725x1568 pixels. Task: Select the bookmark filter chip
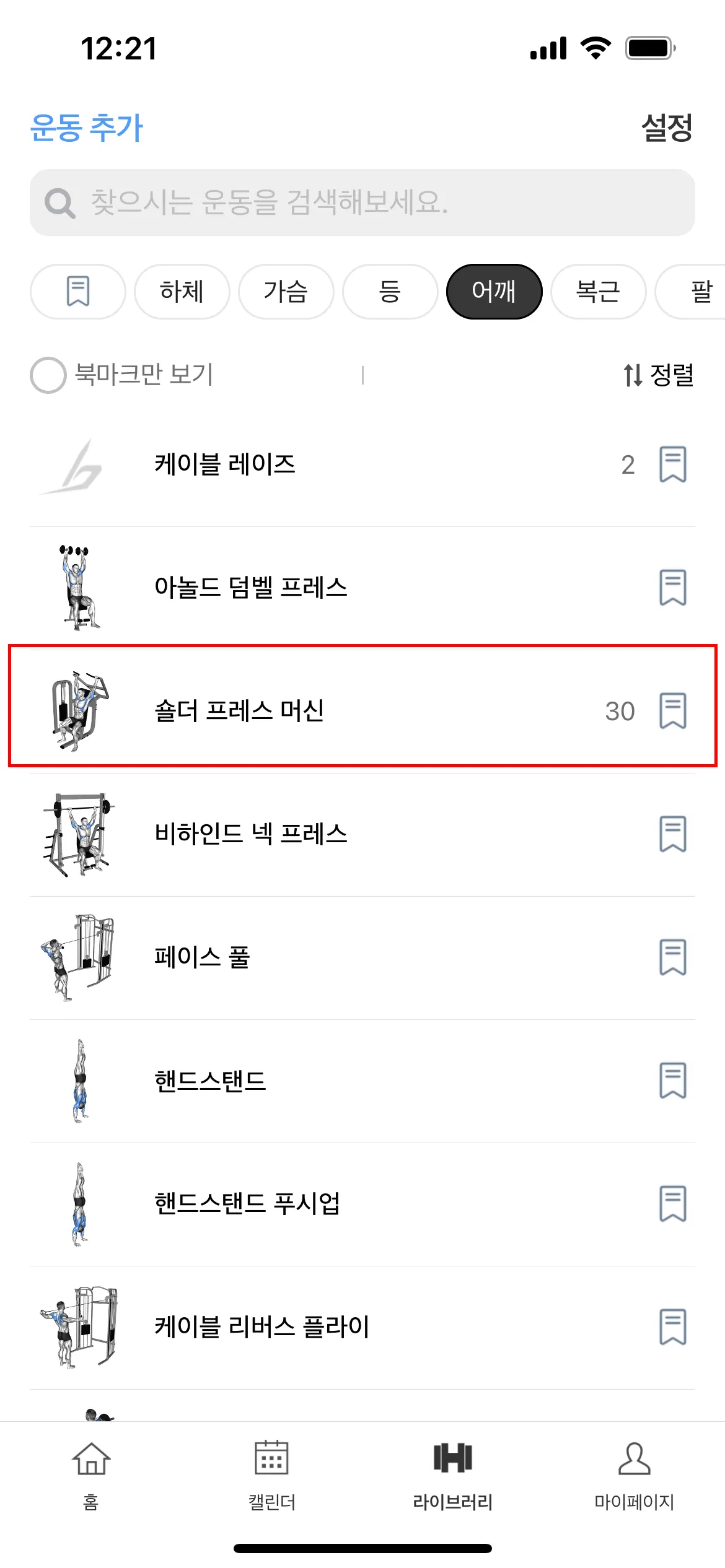(x=78, y=292)
